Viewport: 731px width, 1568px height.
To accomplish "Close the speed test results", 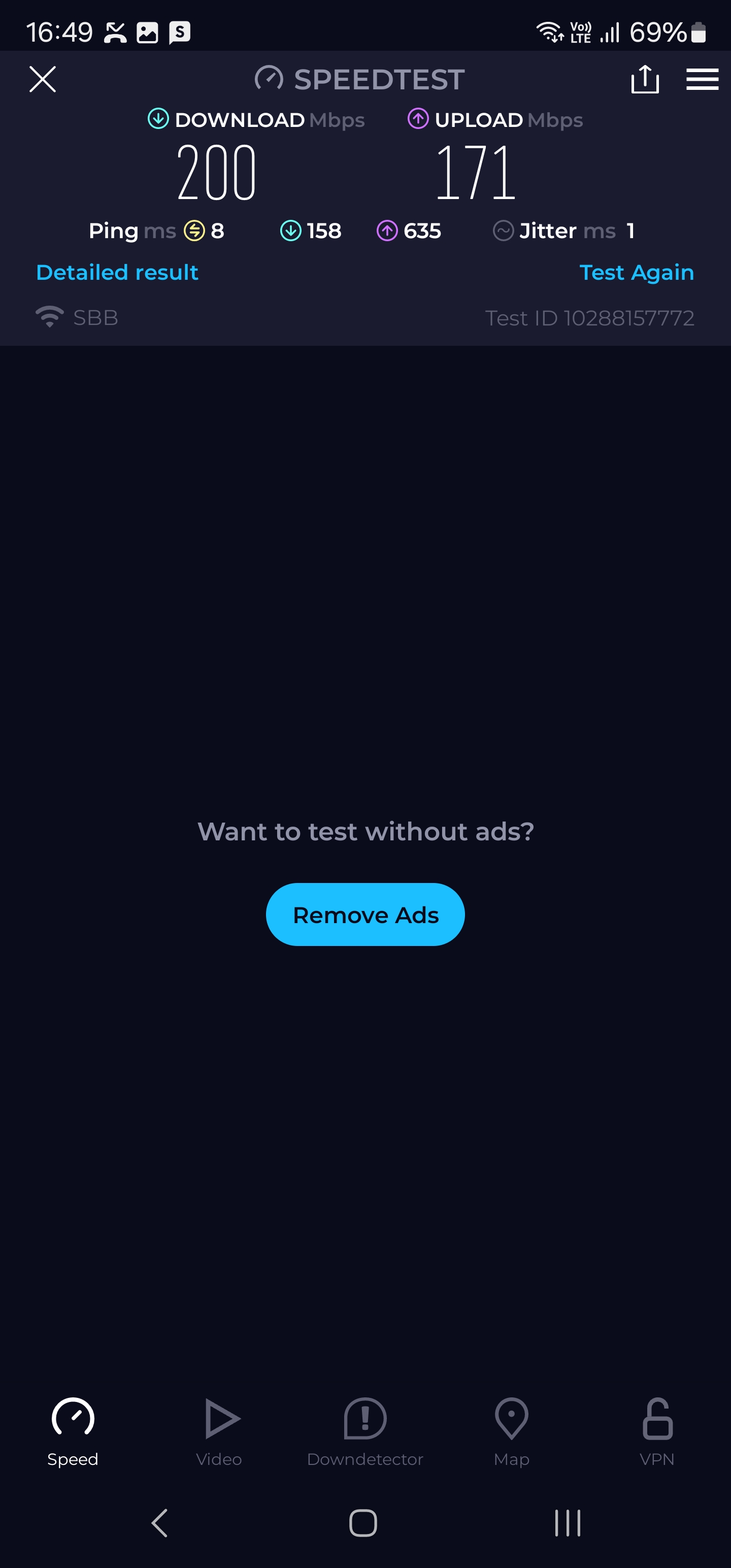I will 43,79.
